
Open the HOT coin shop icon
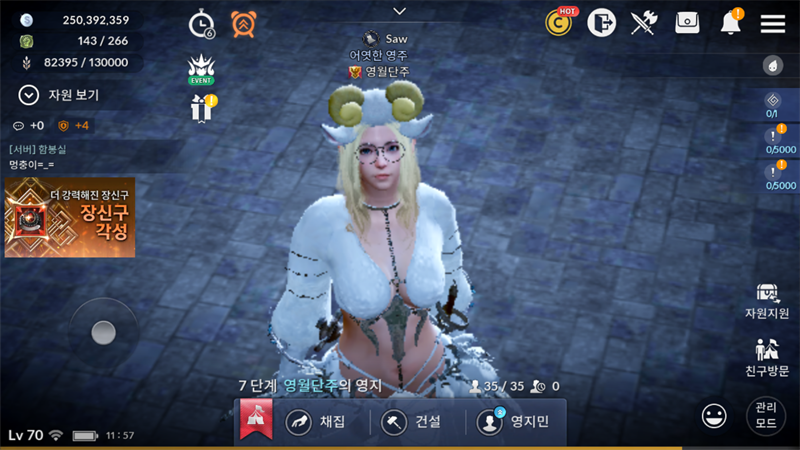tap(558, 22)
